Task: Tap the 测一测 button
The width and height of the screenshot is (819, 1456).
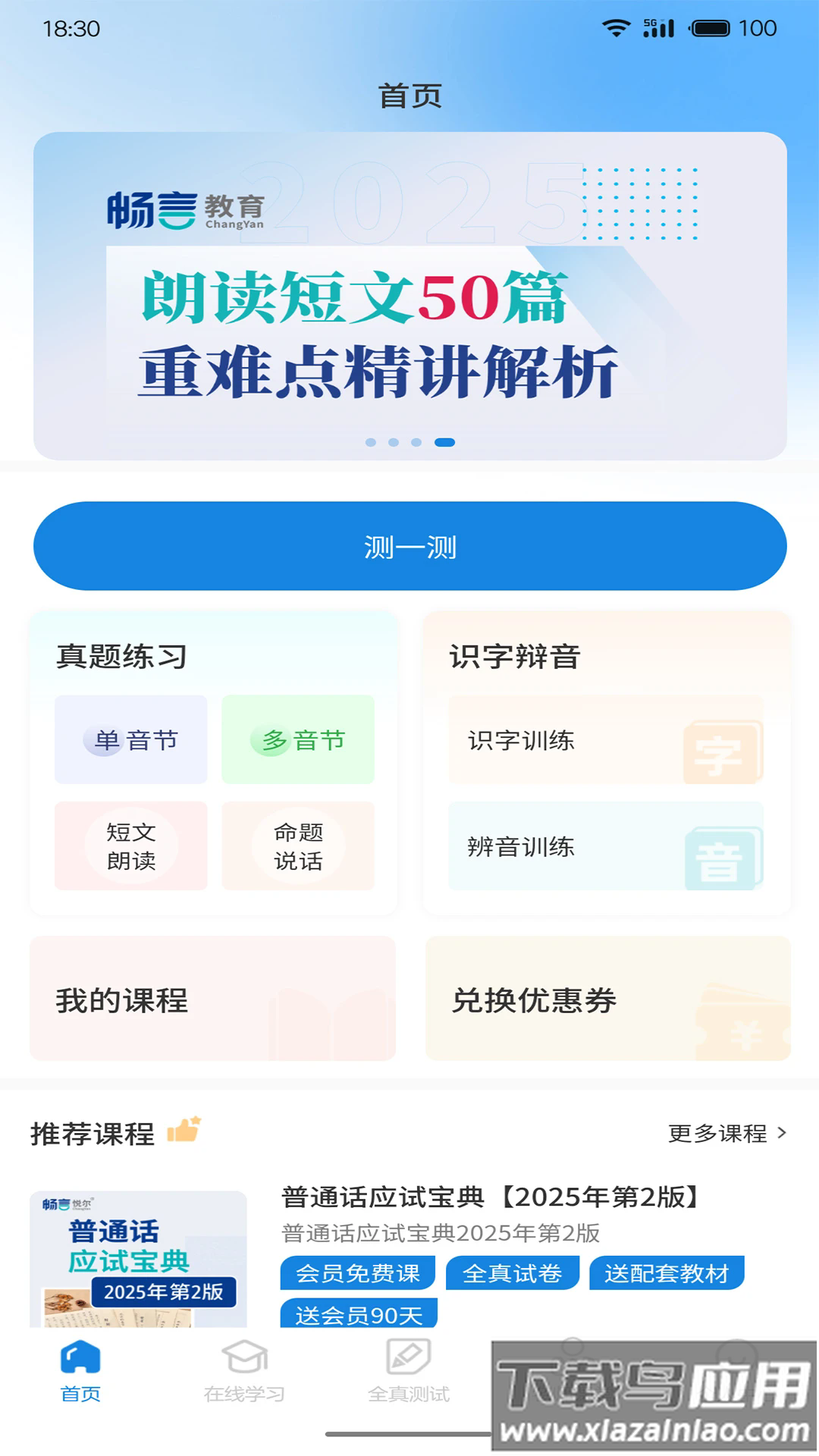Action: [x=409, y=546]
